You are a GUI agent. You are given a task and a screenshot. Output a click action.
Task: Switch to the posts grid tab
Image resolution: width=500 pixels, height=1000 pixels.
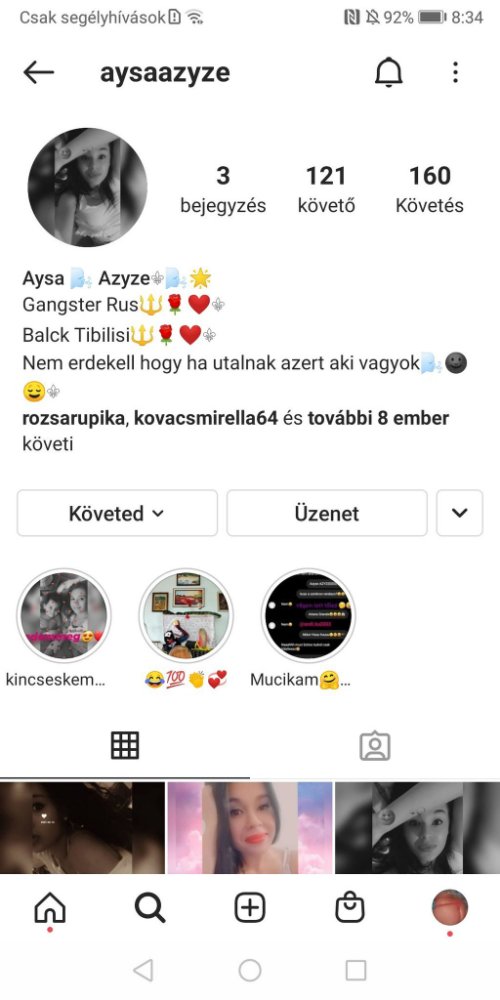(125, 745)
